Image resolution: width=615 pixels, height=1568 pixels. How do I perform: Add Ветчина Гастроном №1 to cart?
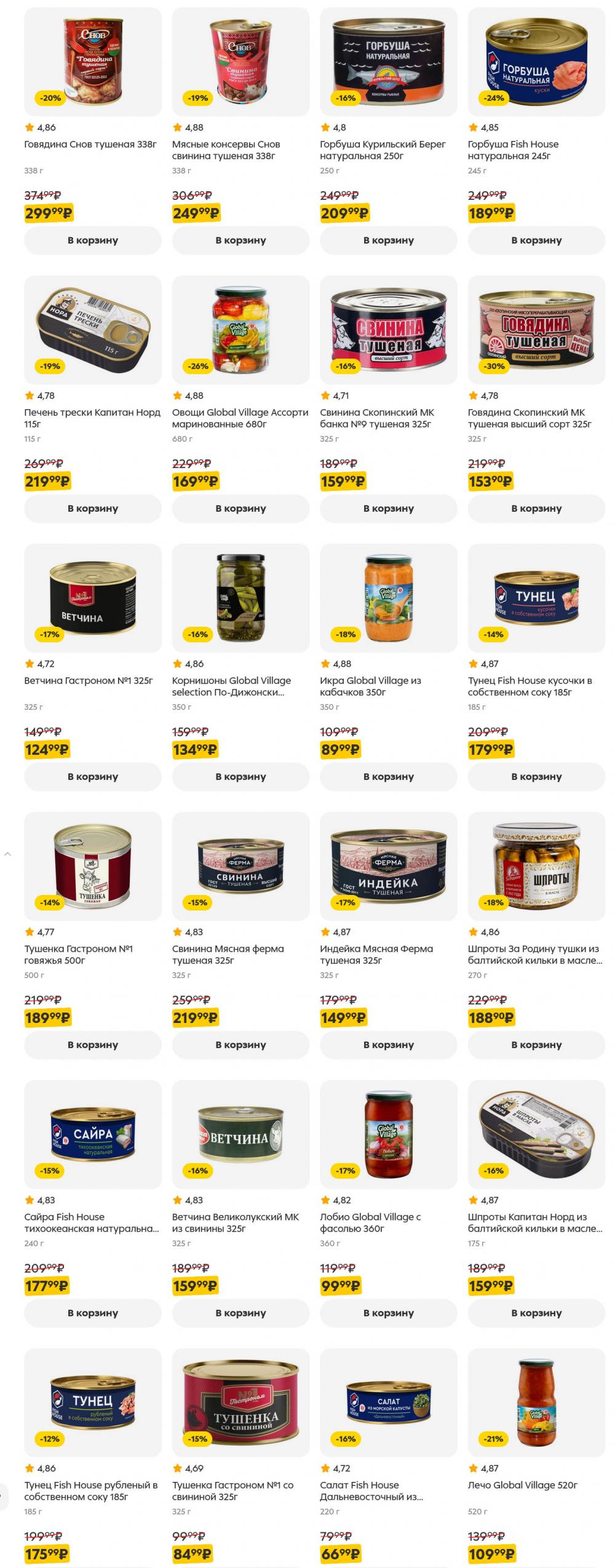click(92, 777)
